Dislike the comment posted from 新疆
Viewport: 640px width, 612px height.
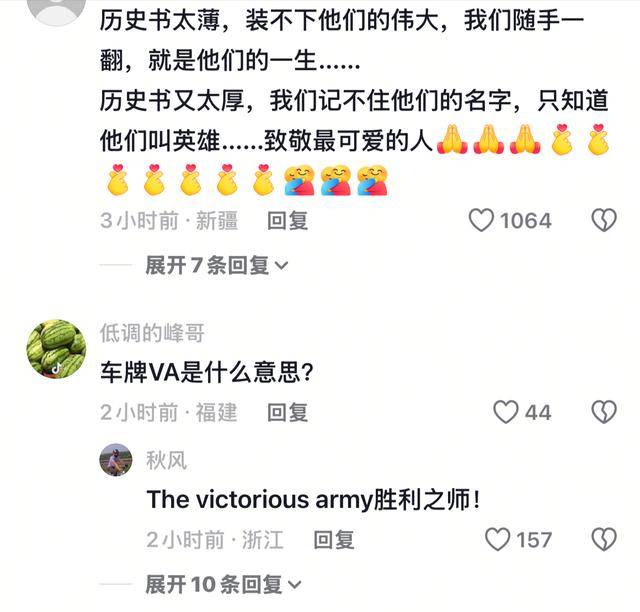[x=604, y=221]
